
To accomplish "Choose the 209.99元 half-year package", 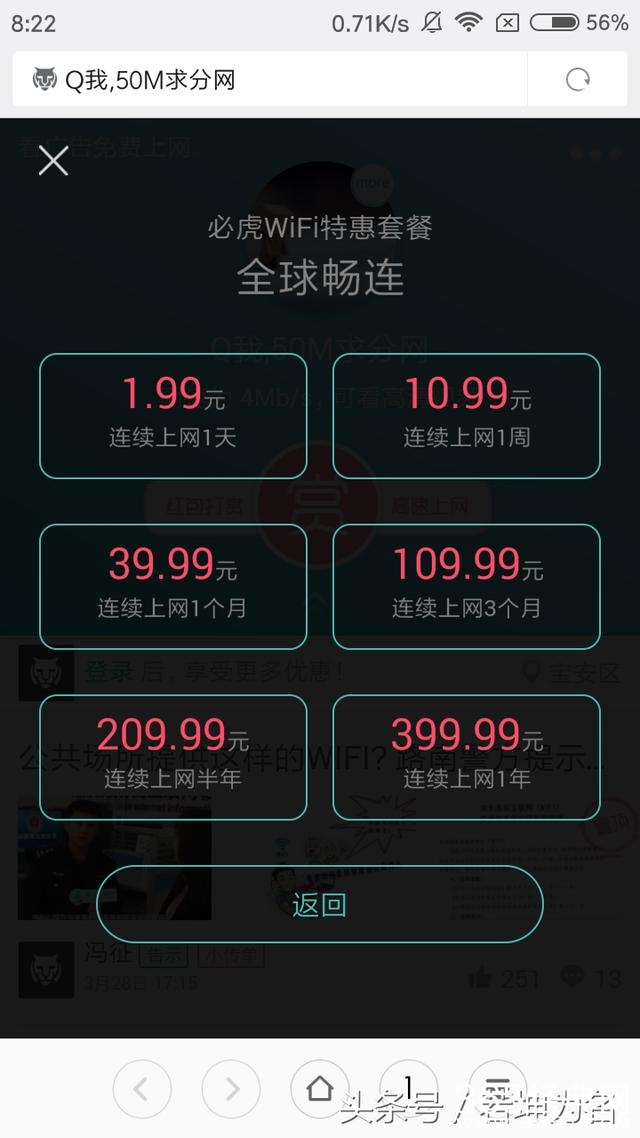I will (173, 756).
